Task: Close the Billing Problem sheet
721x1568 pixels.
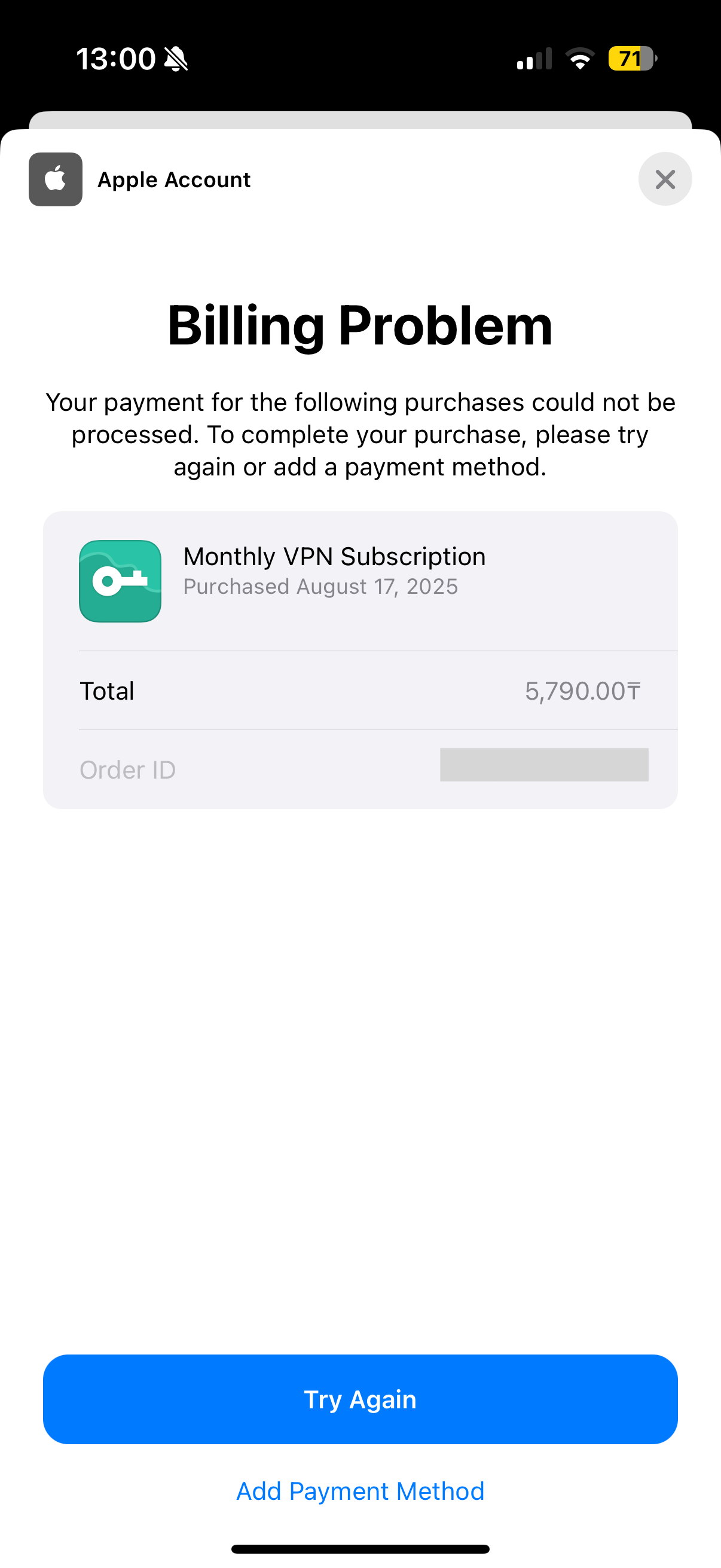Action: click(665, 179)
